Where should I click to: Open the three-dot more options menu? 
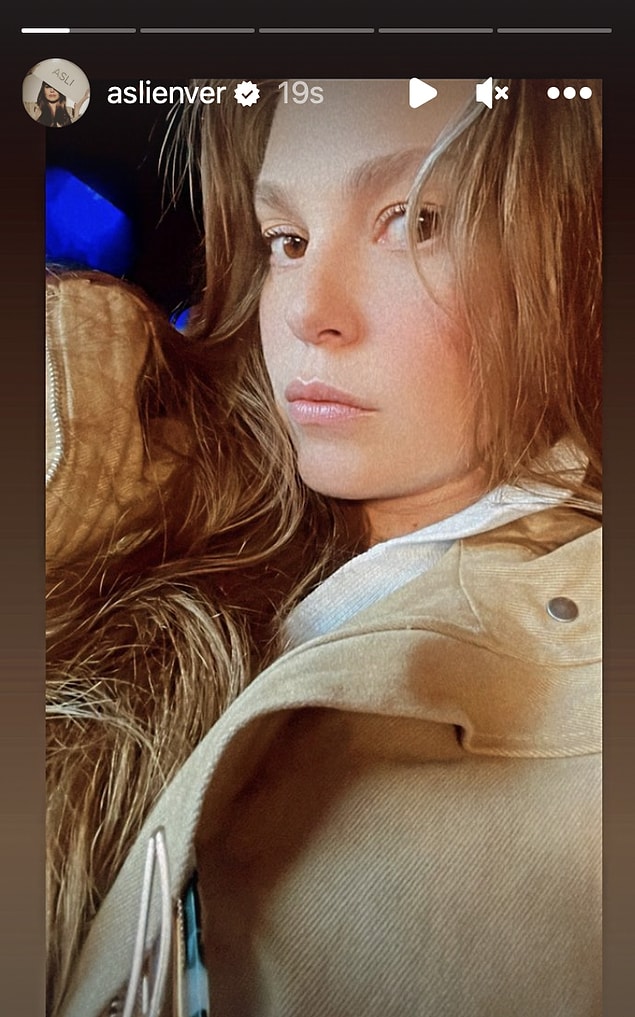pos(569,93)
